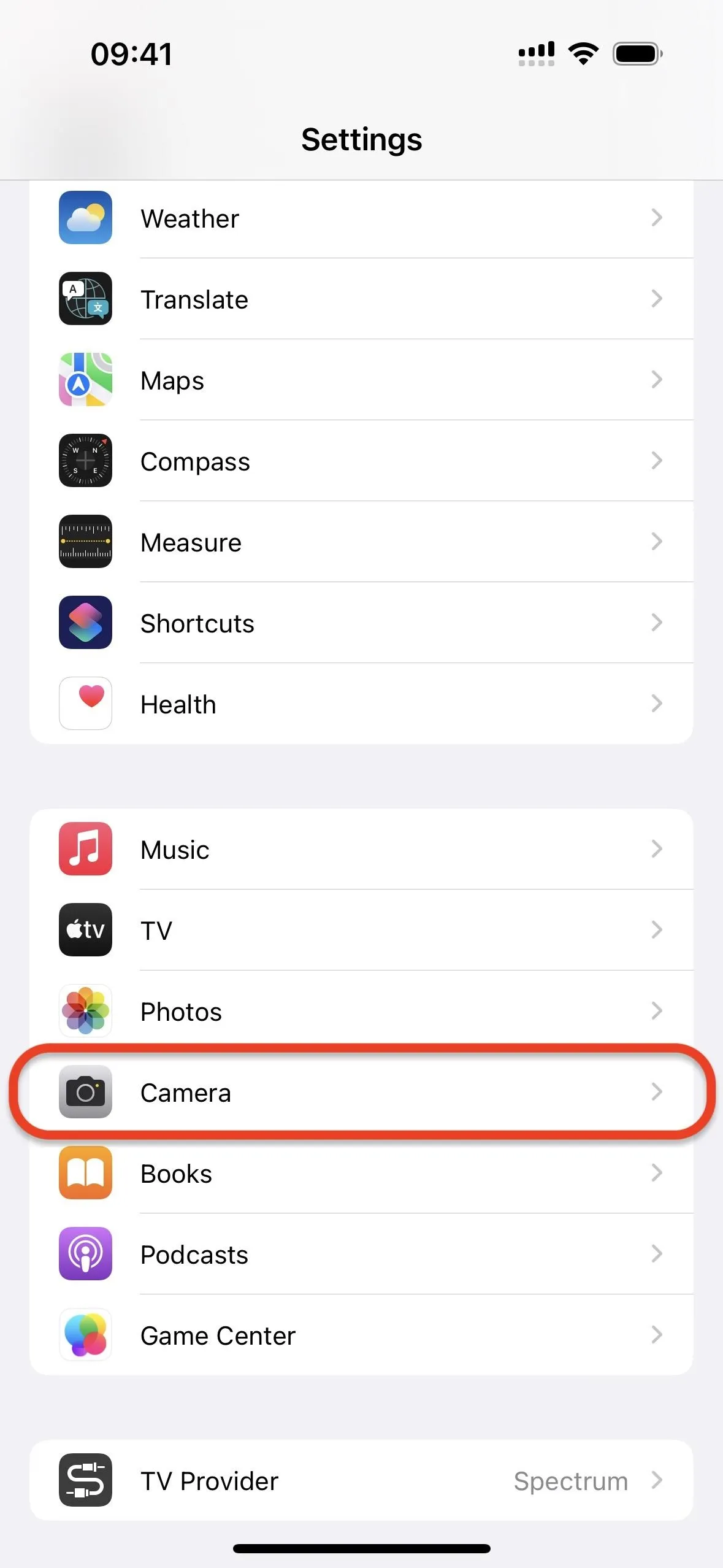
Task: Open Camera settings
Action: click(361, 1093)
